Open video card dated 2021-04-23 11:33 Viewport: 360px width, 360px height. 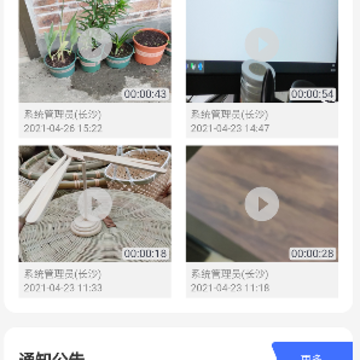pos(95,221)
